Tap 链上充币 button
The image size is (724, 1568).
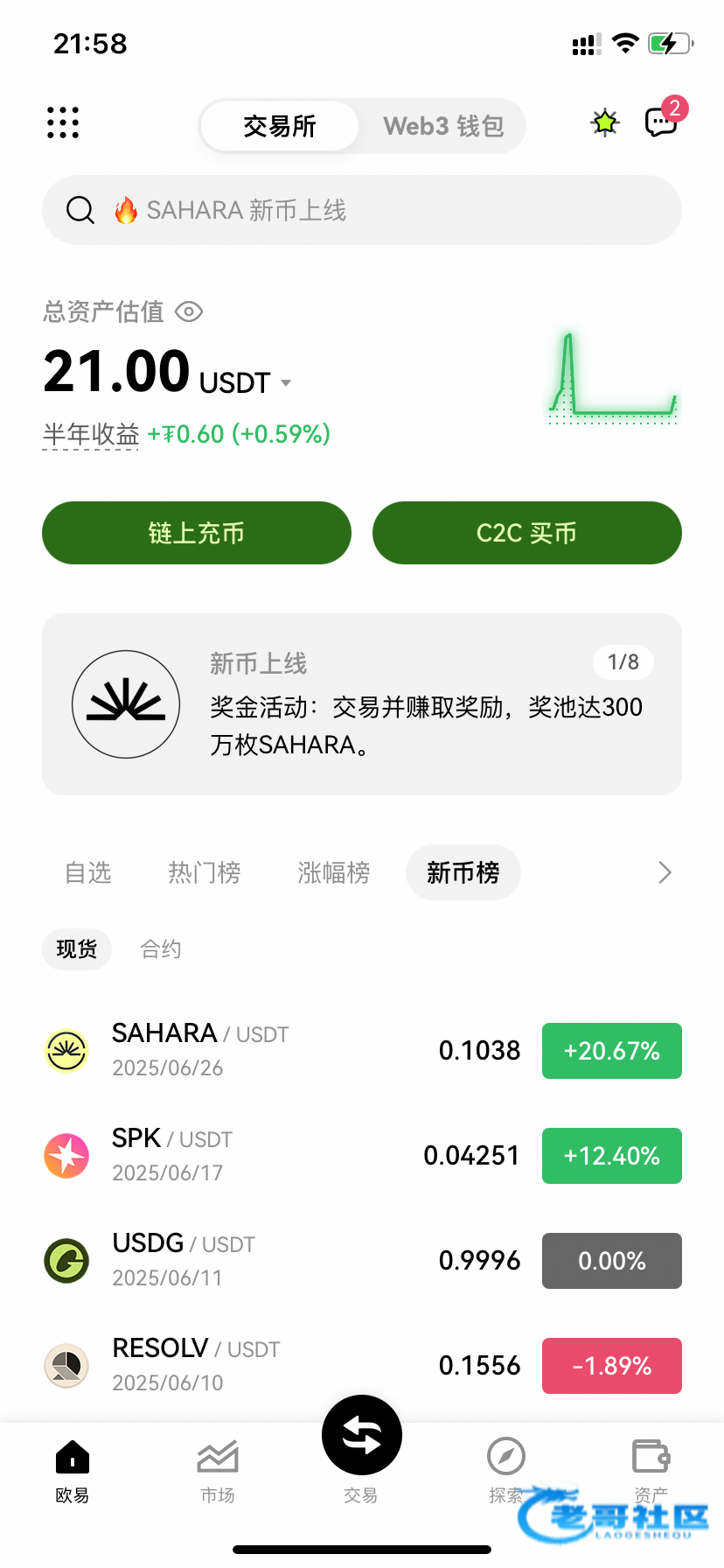[197, 533]
